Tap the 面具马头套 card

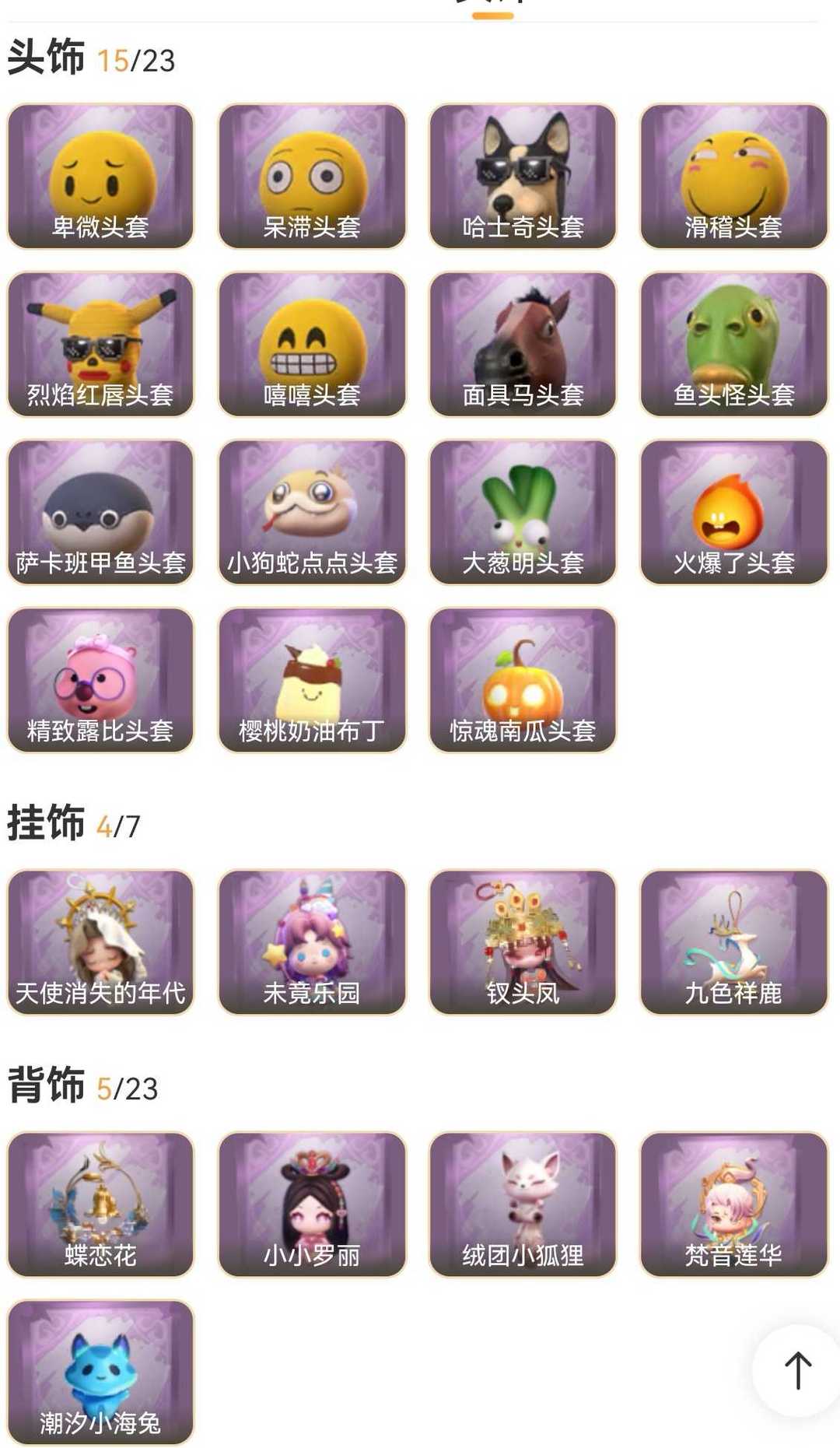(523, 345)
